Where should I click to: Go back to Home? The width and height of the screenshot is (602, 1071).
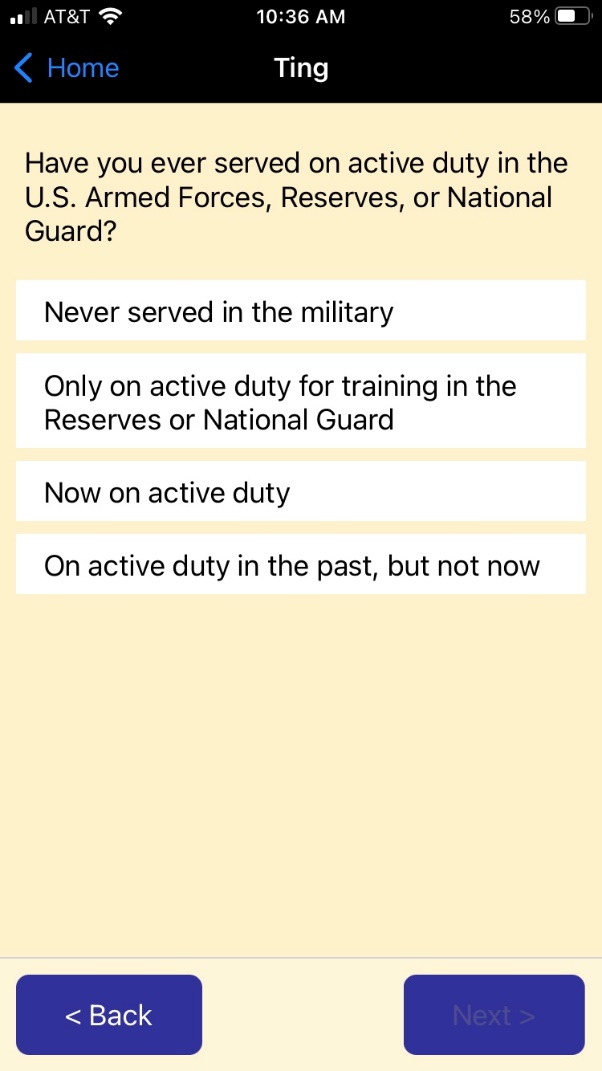coord(67,68)
